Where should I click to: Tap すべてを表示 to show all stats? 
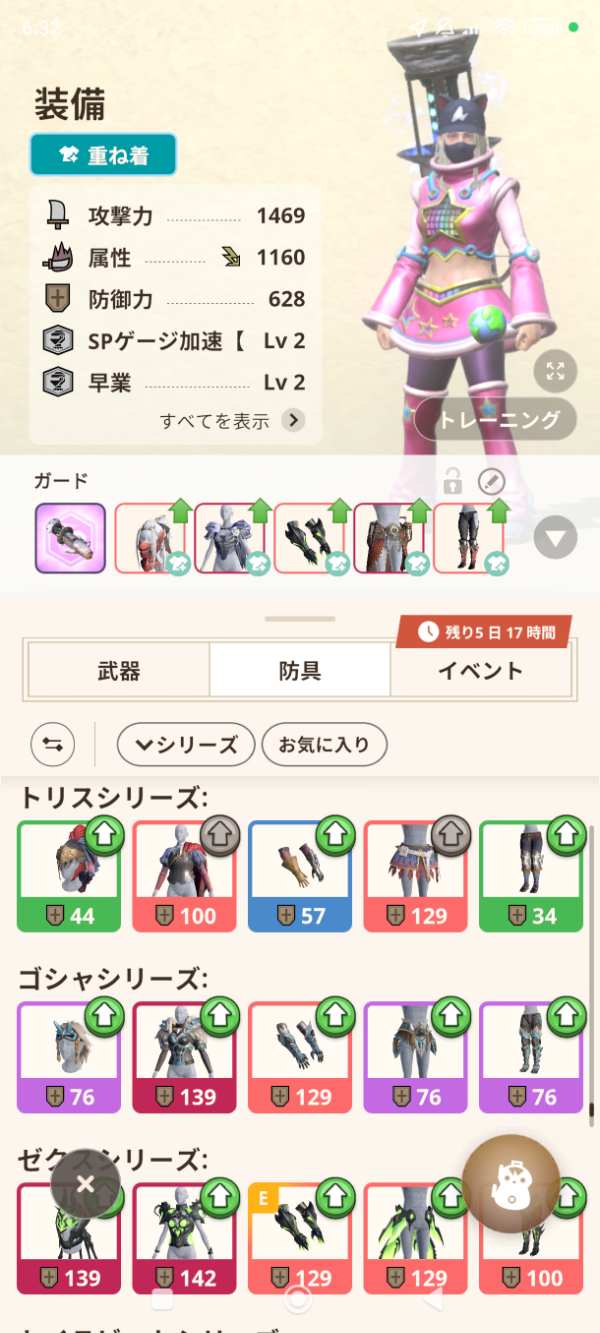(x=232, y=420)
